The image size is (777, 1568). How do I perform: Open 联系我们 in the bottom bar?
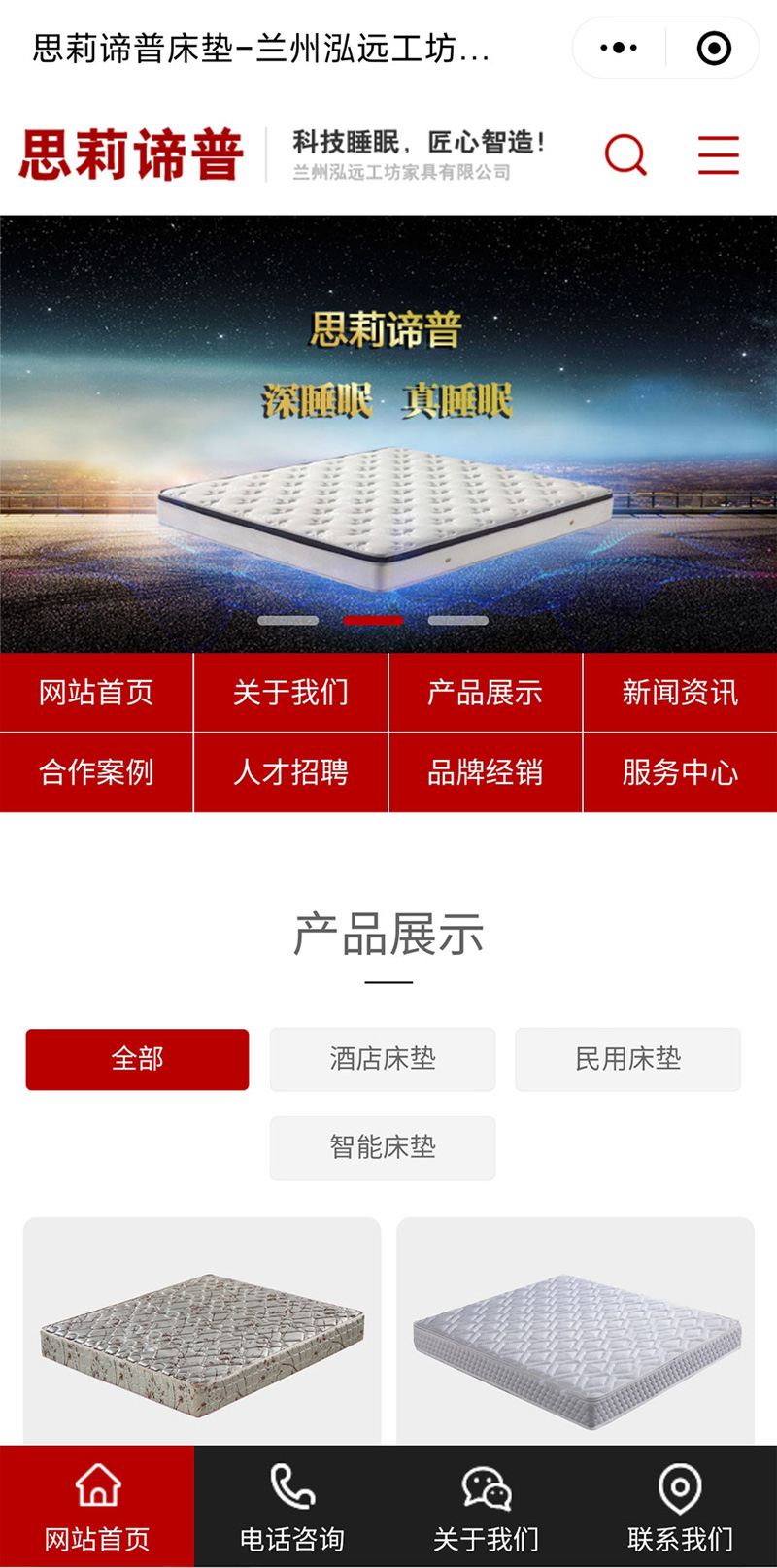click(x=680, y=1507)
